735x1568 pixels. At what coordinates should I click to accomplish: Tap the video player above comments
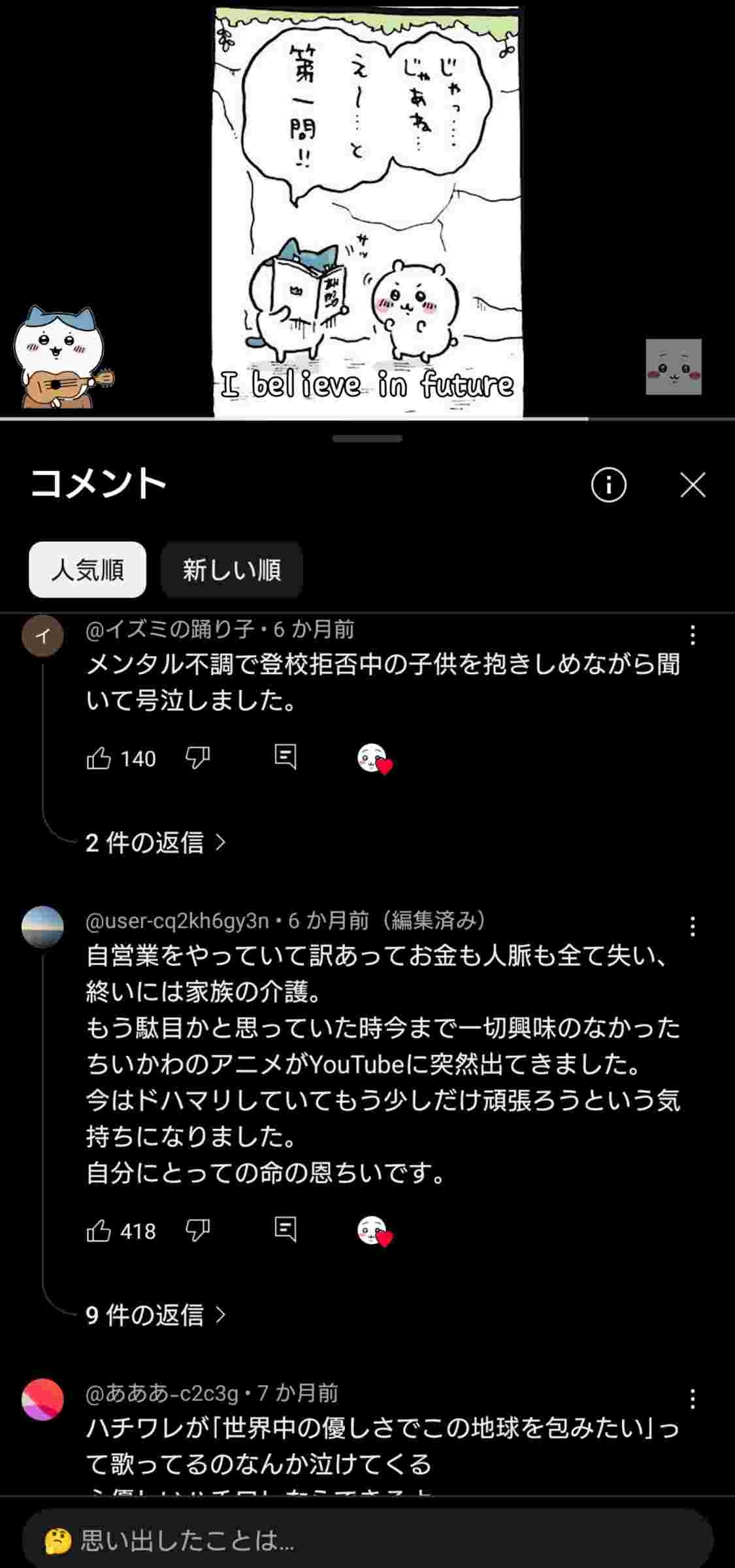click(367, 209)
